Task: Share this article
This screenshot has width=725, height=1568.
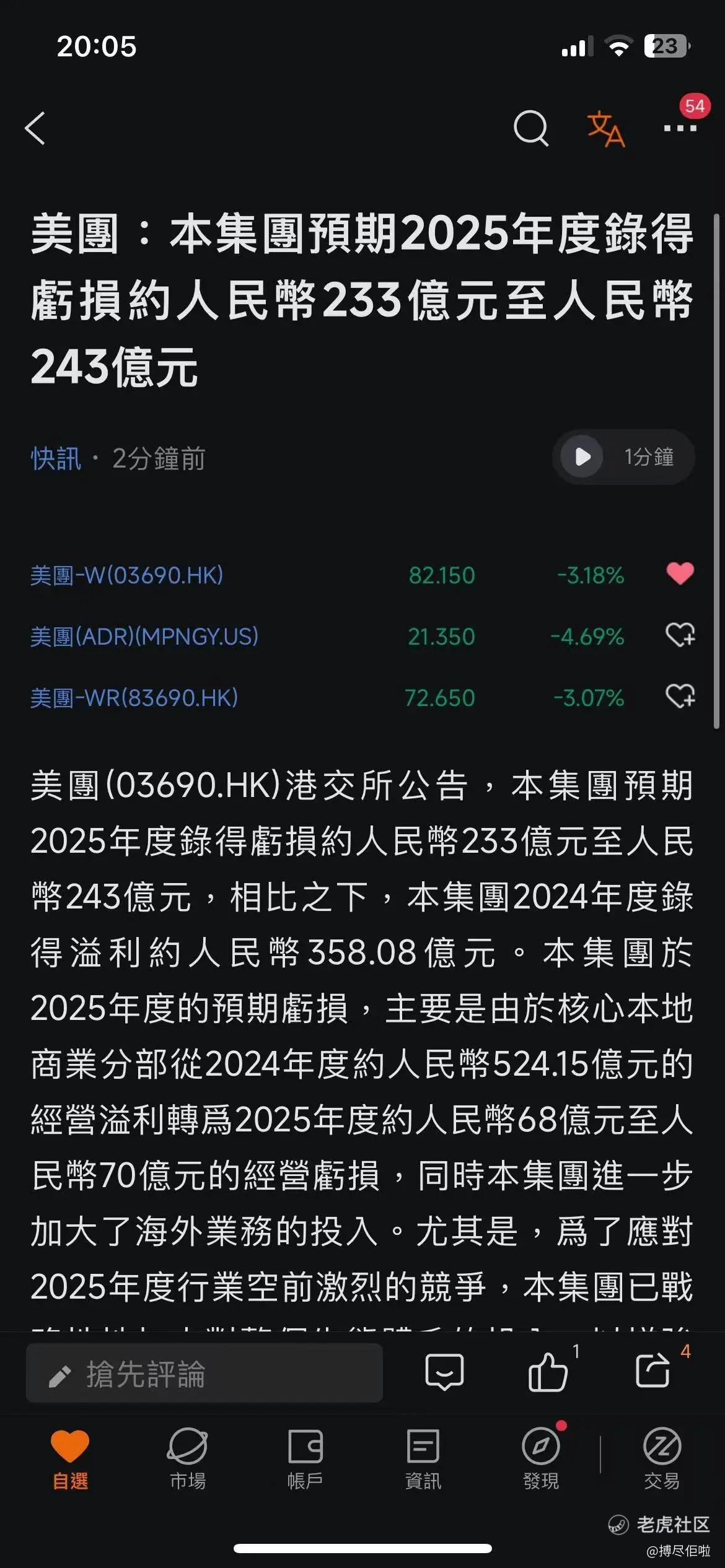Action: tap(653, 1371)
